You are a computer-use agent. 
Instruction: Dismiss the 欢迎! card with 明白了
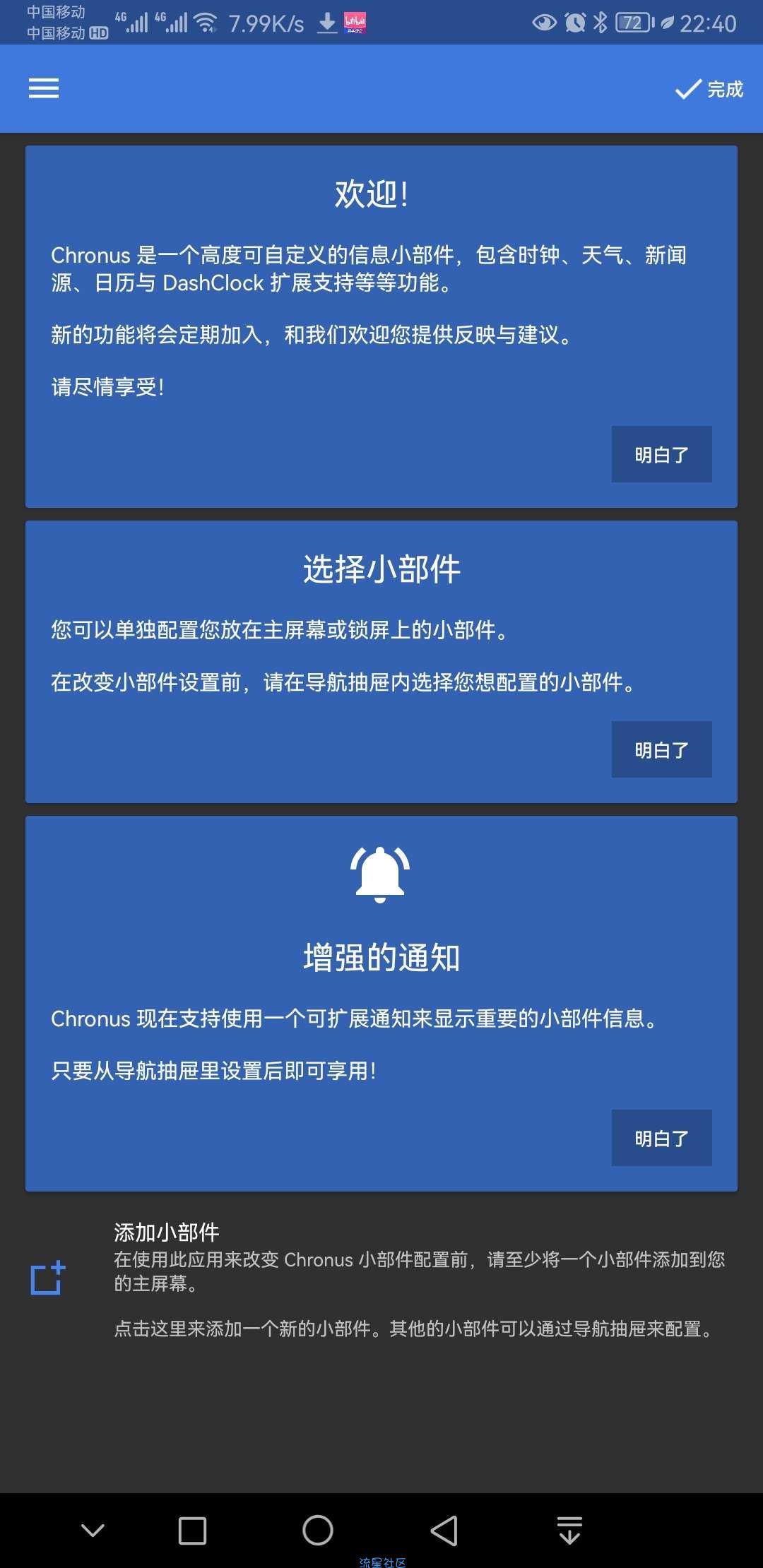[661, 455]
